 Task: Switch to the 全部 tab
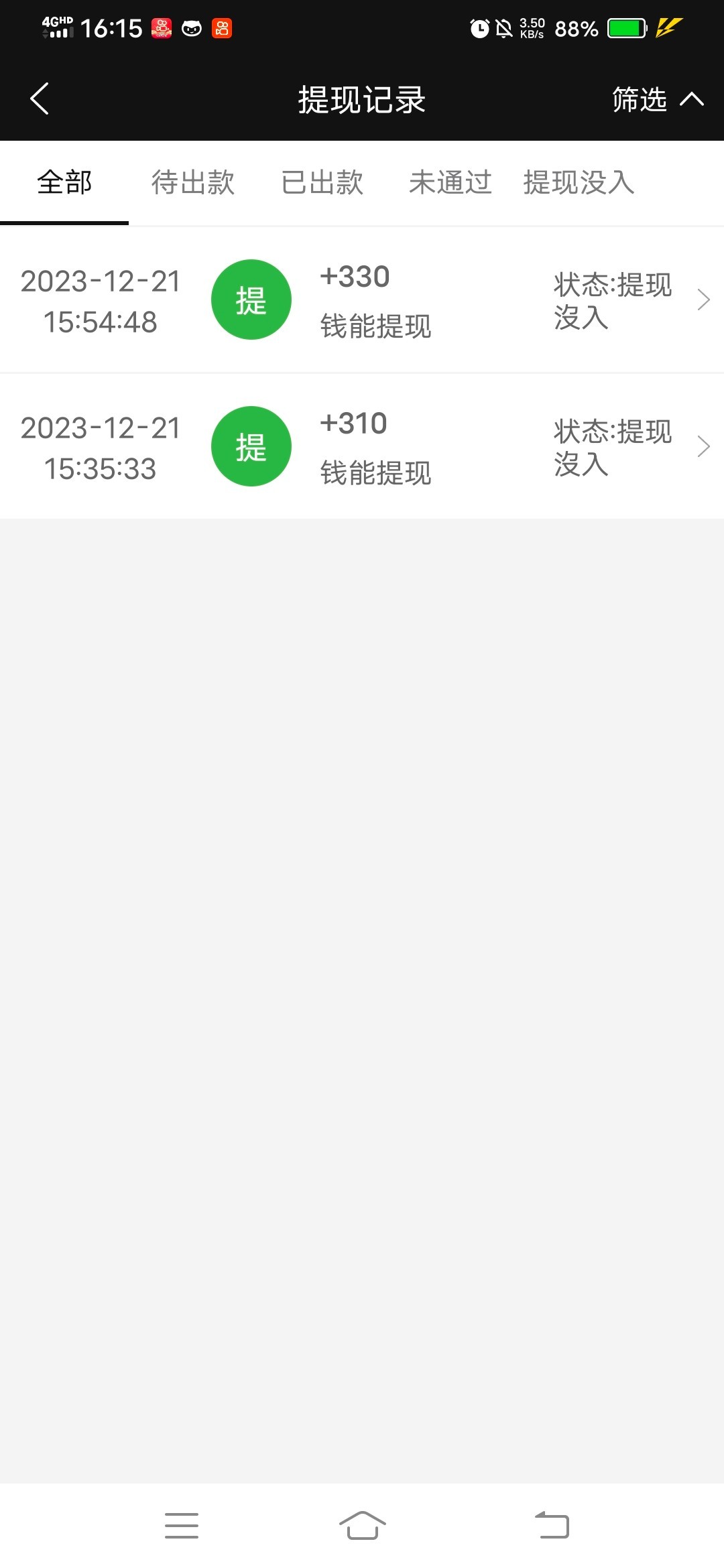[x=64, y=182]
